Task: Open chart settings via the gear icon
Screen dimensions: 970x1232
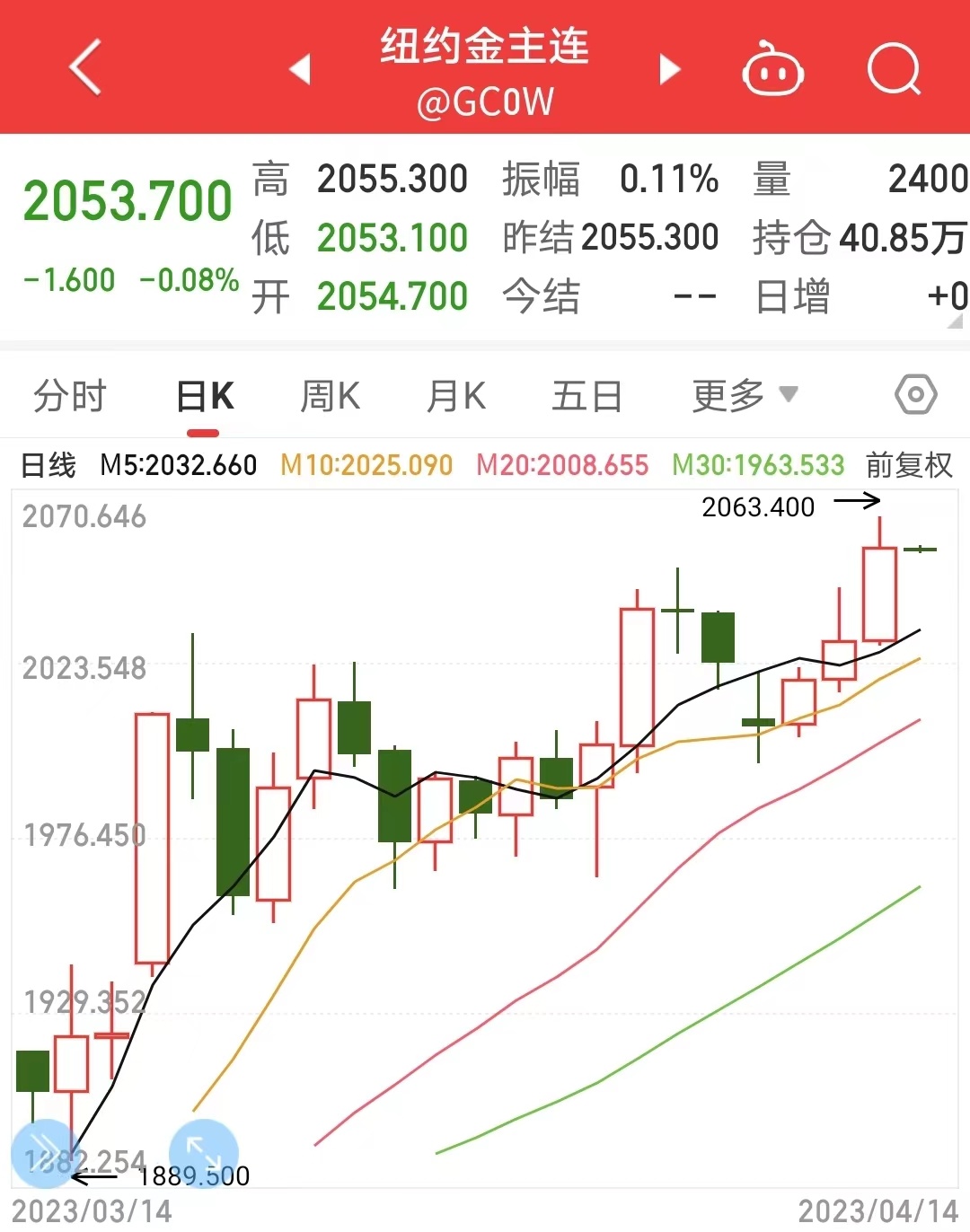Action: pyautogui.click(x=916, y=394)
